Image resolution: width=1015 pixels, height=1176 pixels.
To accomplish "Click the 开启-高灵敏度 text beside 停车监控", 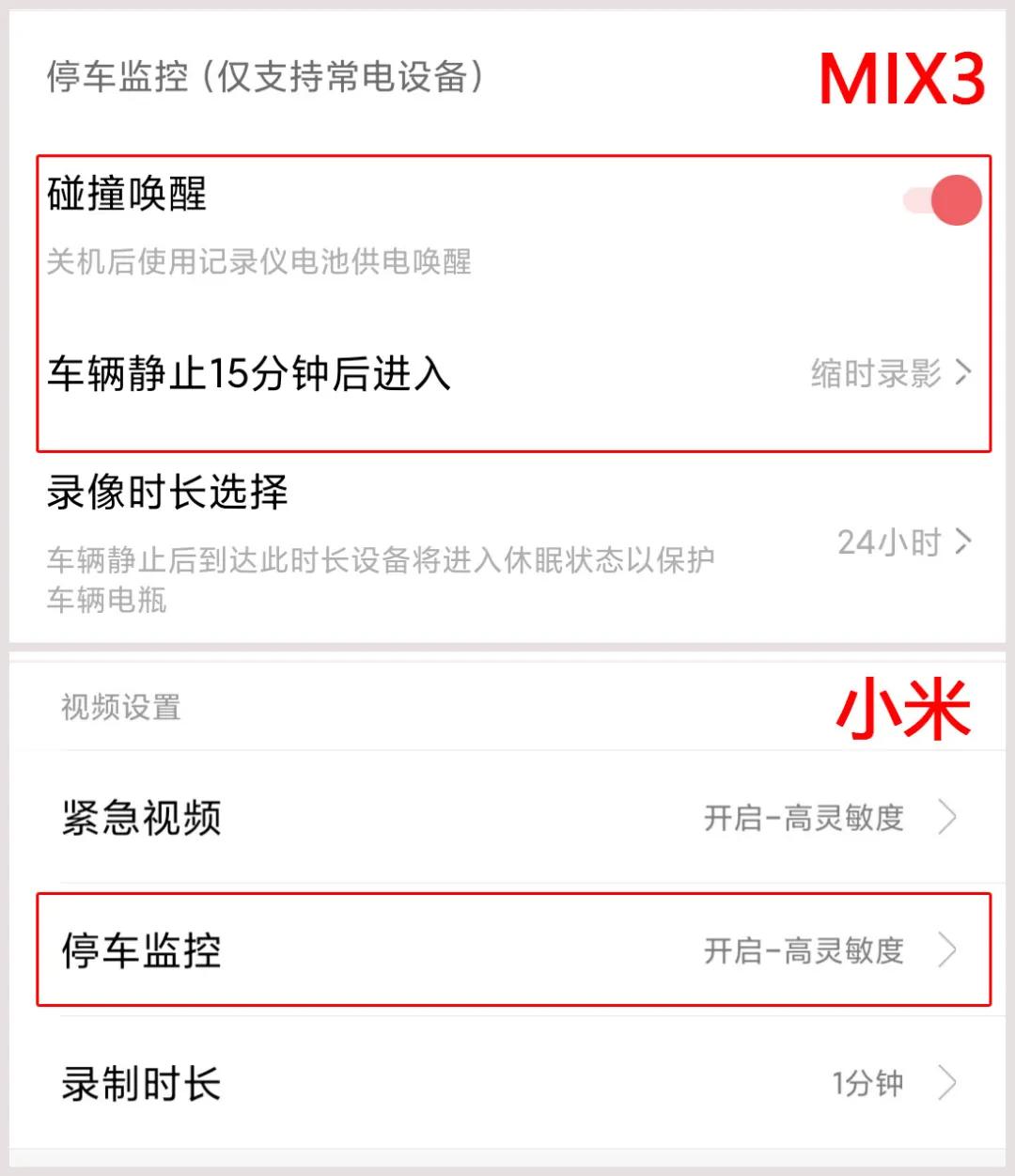I will click(x=804, y=950).
